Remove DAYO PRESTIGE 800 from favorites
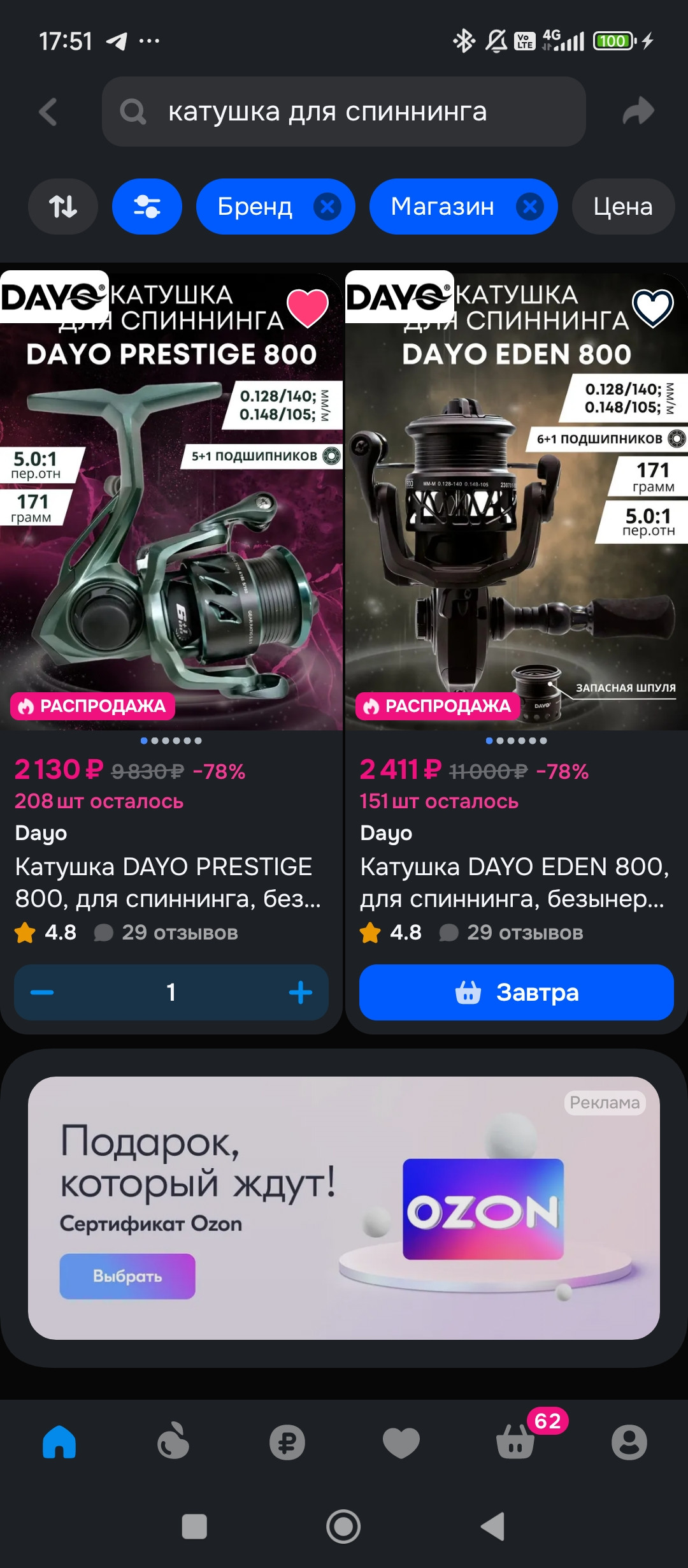 point(308,307)
